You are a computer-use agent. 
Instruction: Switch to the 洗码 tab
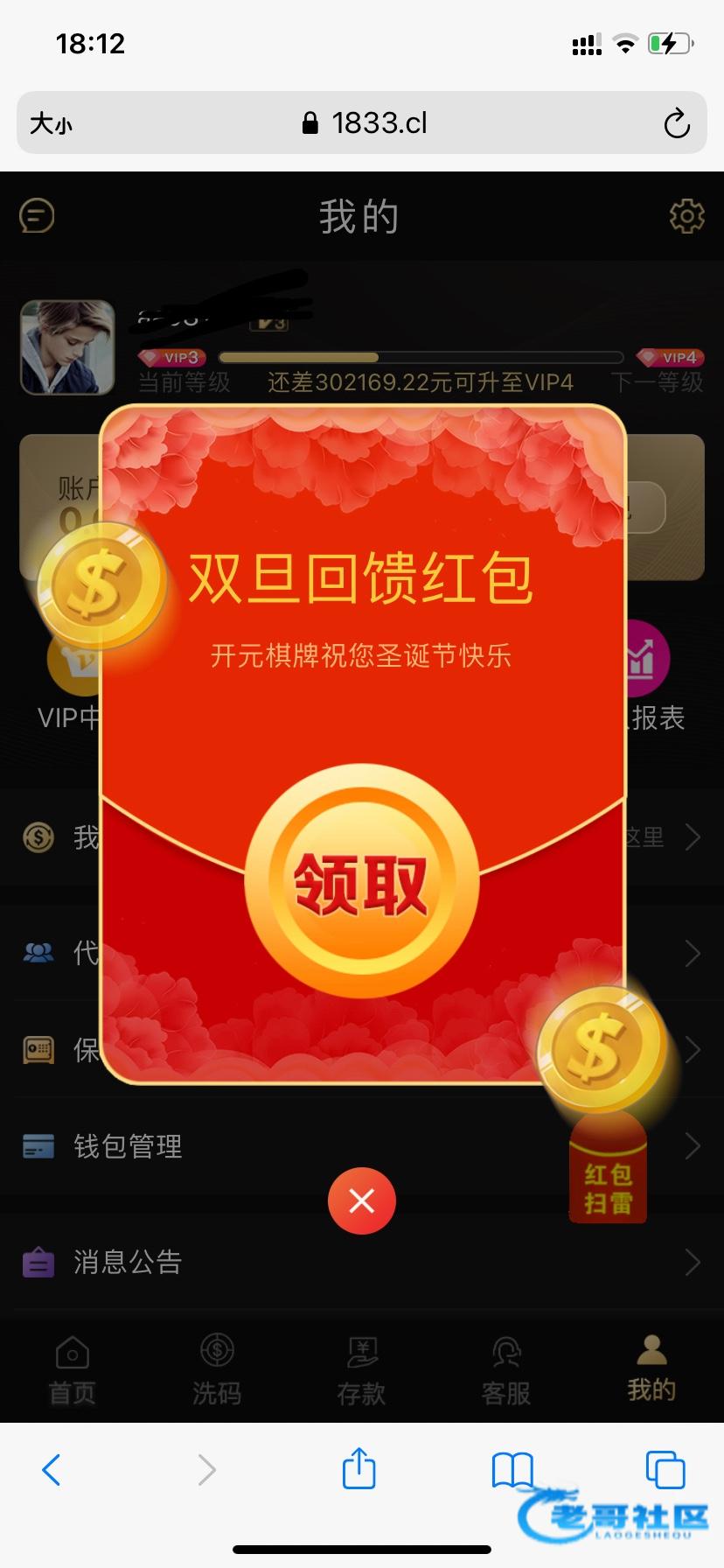[216, 1371]
